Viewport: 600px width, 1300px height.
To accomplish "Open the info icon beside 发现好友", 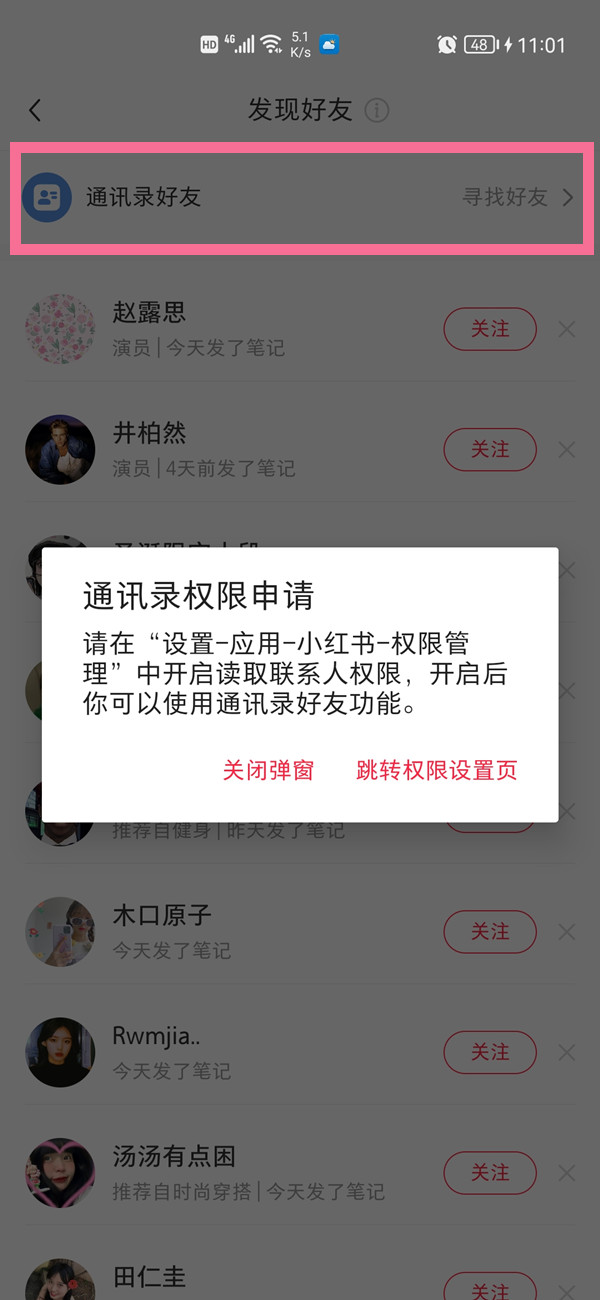I will (377, 110).
